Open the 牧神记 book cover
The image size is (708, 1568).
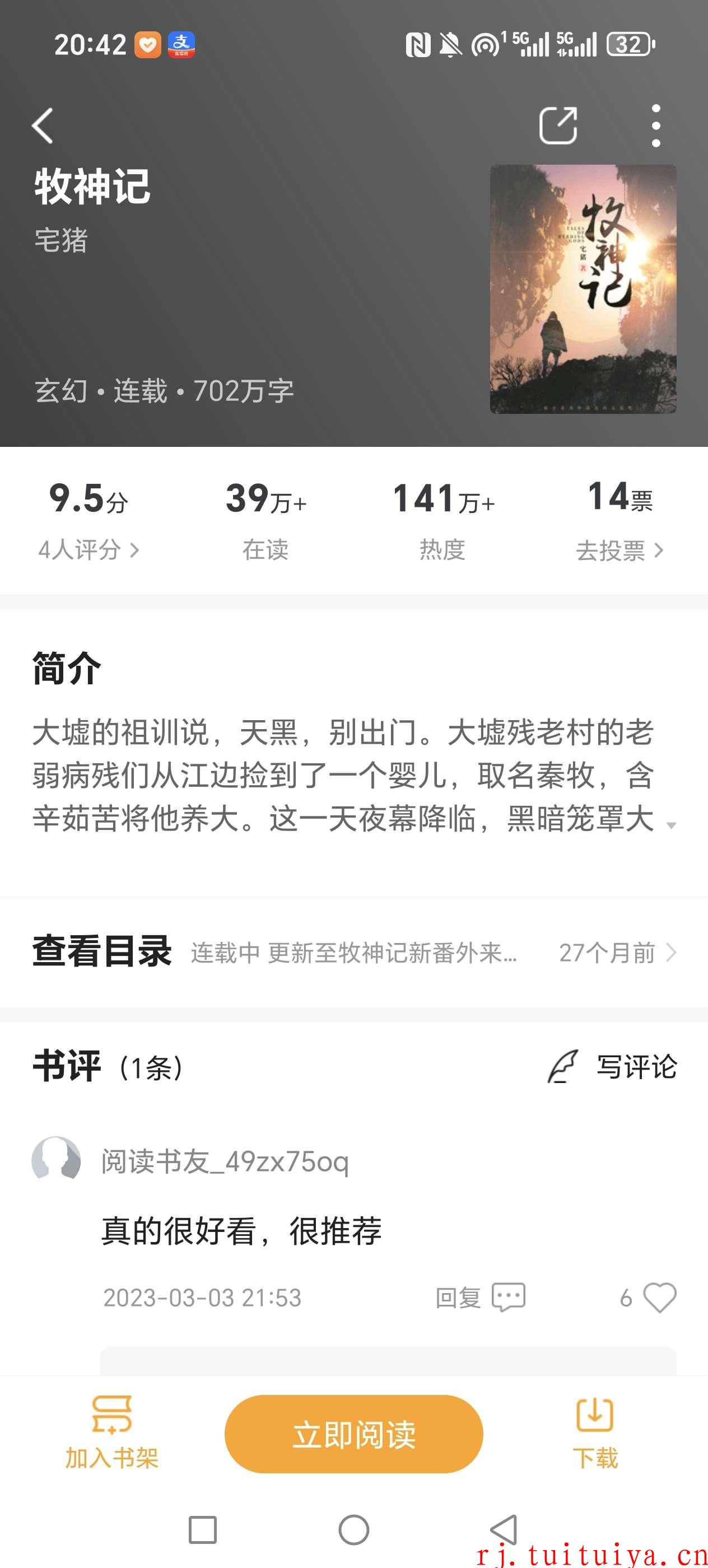pos(583,289)
